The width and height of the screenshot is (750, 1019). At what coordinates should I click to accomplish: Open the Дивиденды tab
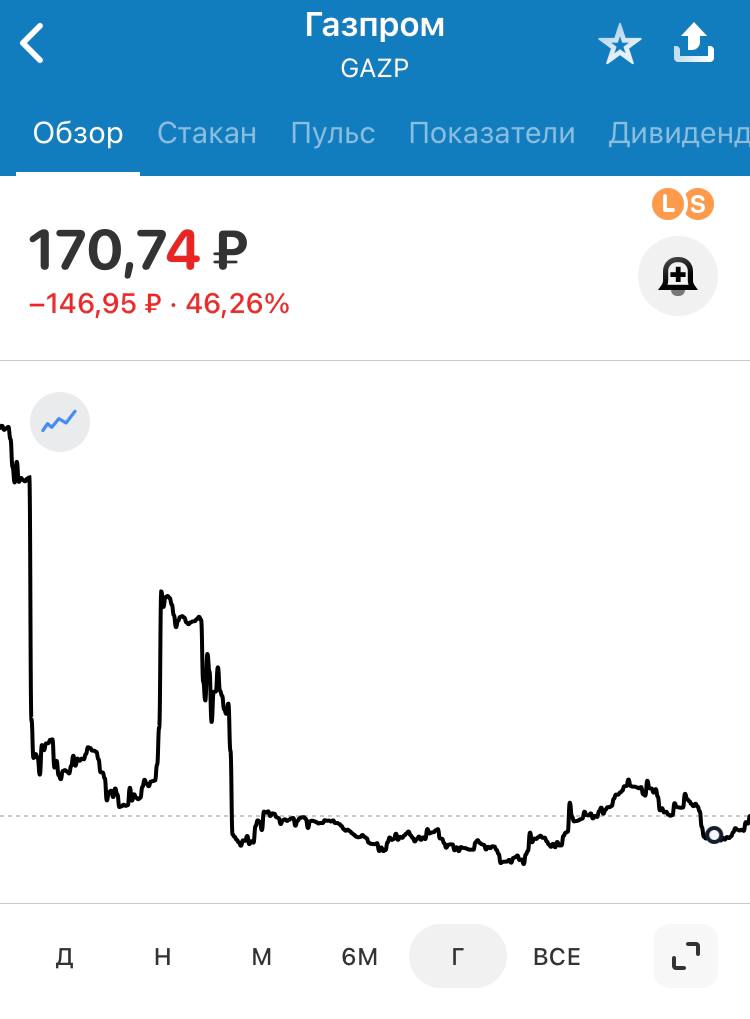click(678, 133)
